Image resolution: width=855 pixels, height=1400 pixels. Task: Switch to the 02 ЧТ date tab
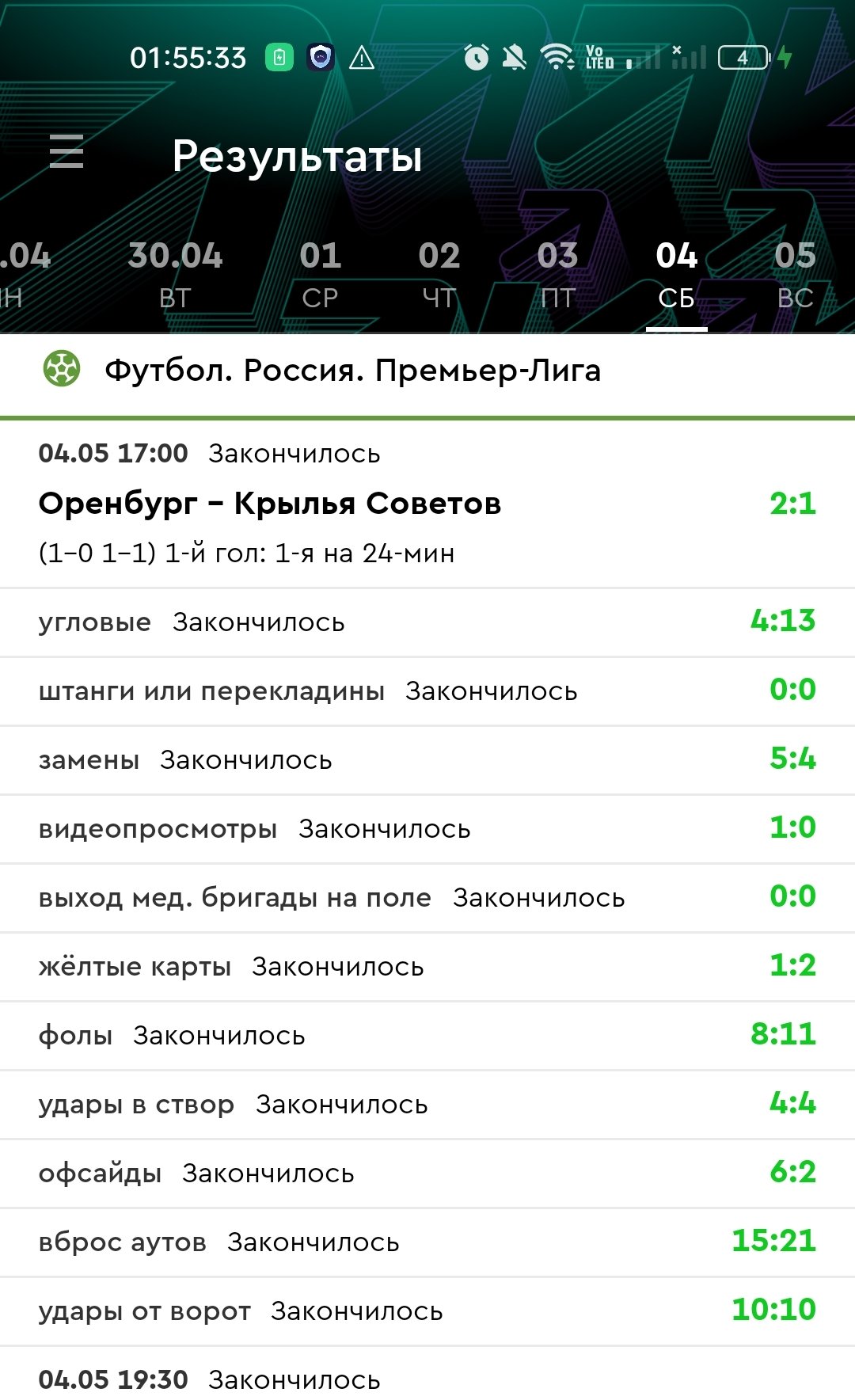pyautogui.click(x=439, y=275)
